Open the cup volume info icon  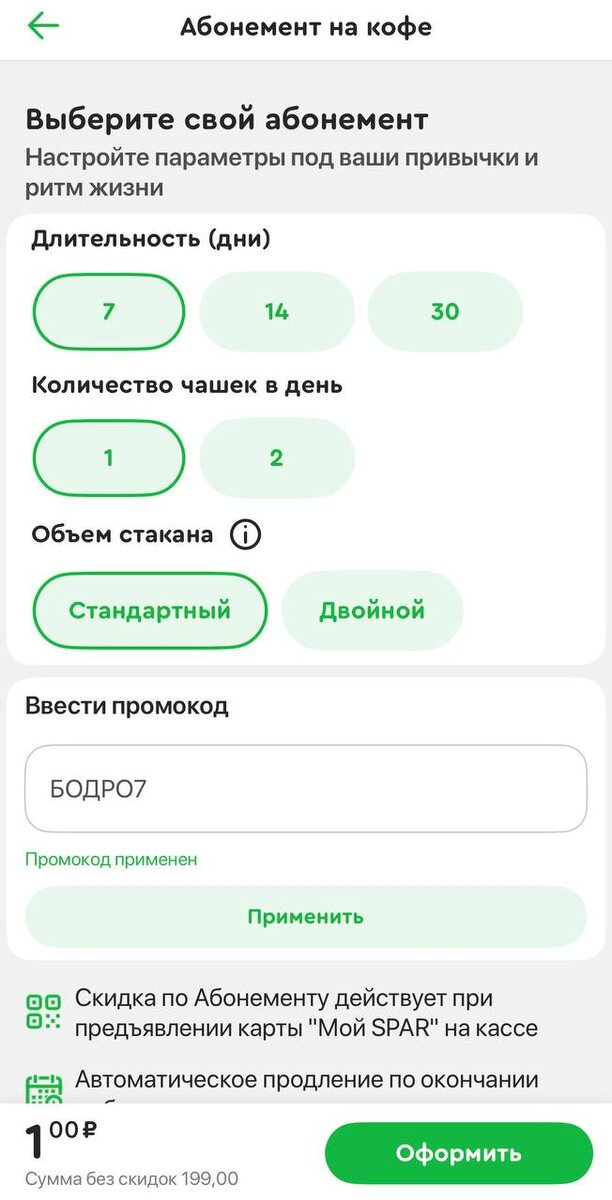click(245, 535)
